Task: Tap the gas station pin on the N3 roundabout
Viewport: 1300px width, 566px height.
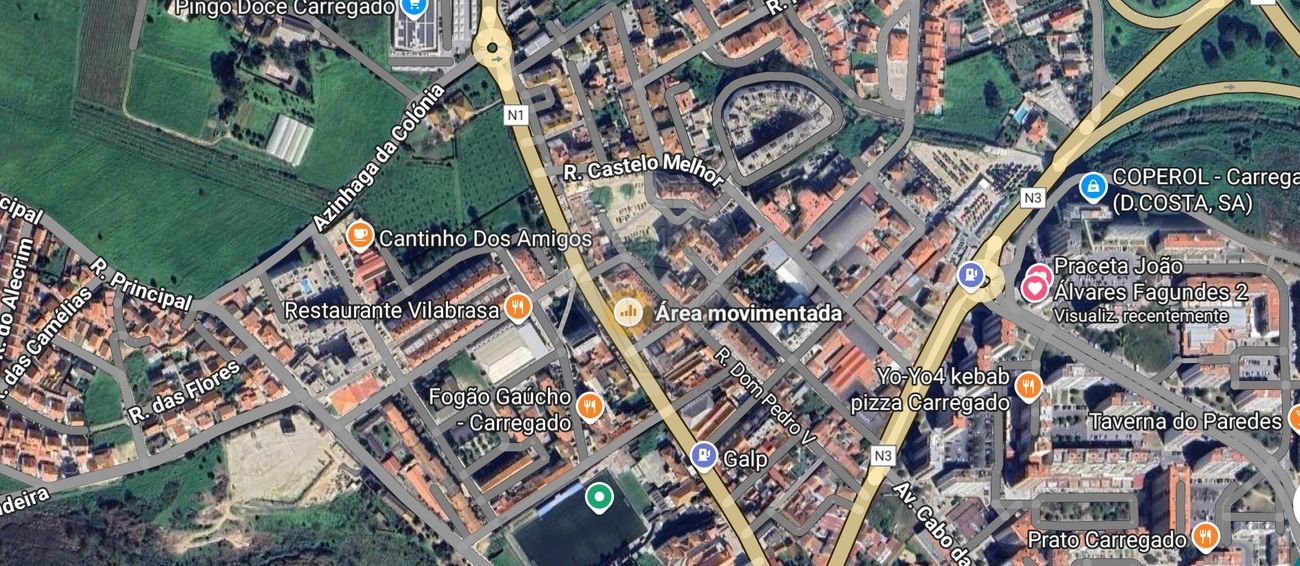Action: pos(970,274)
